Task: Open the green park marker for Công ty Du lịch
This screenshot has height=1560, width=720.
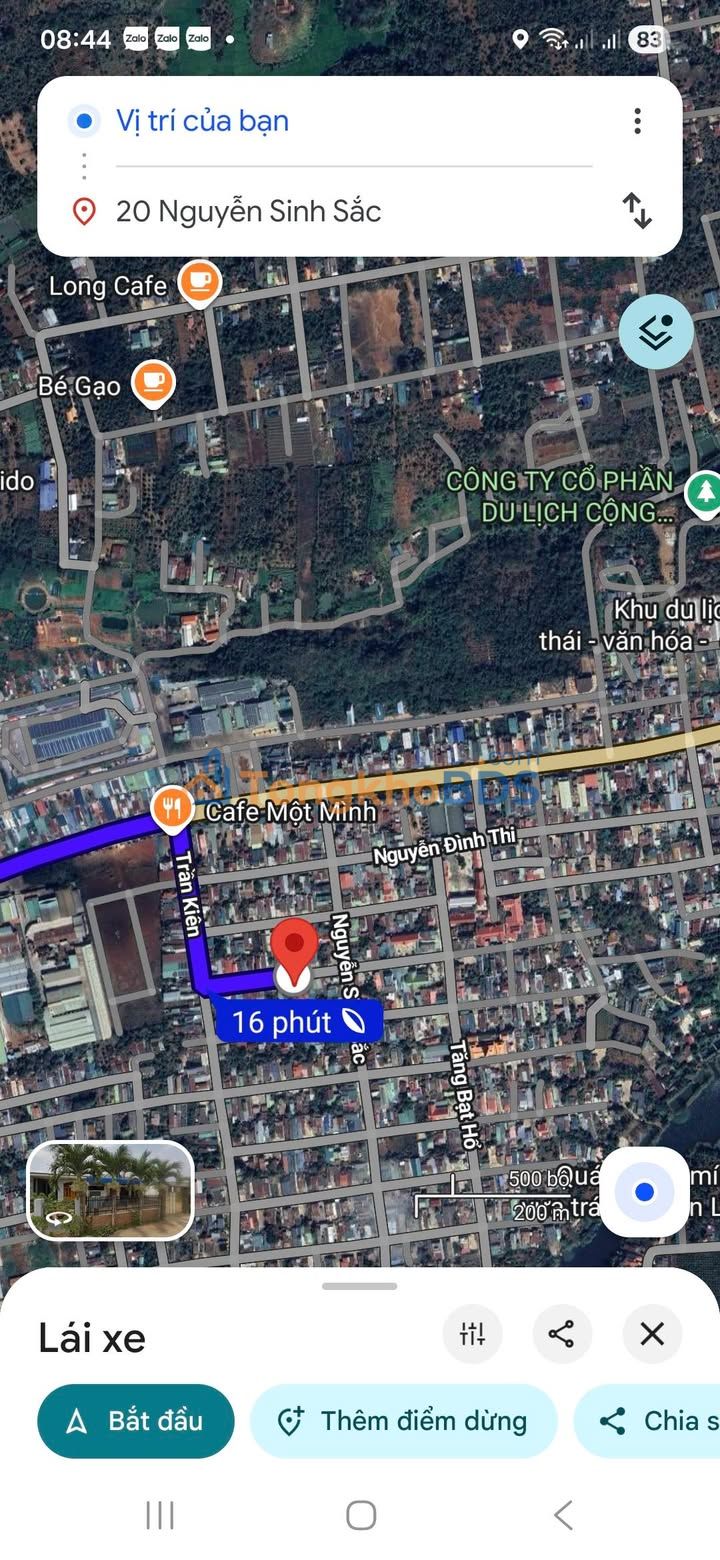Action: [x=705, y=493]
